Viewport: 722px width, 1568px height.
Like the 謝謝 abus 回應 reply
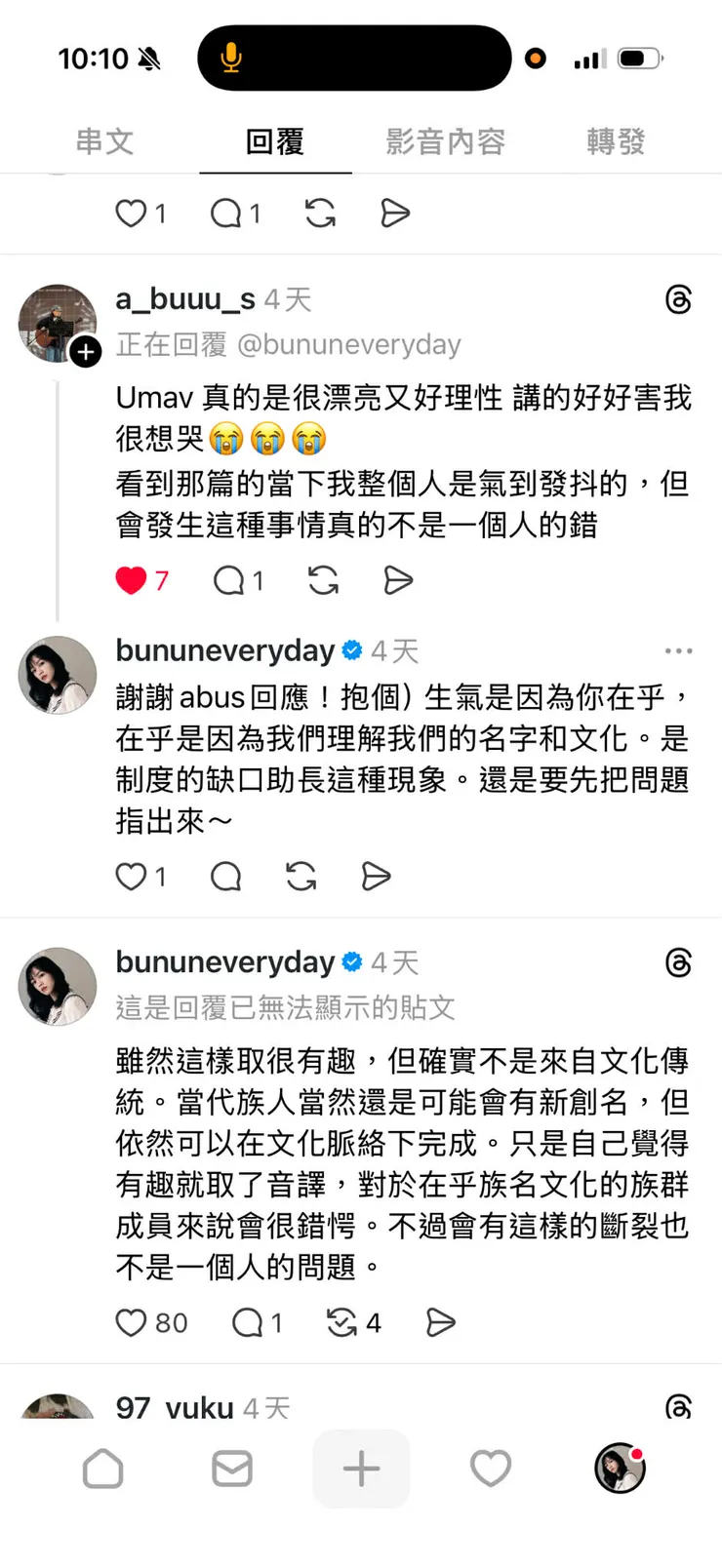131,877
